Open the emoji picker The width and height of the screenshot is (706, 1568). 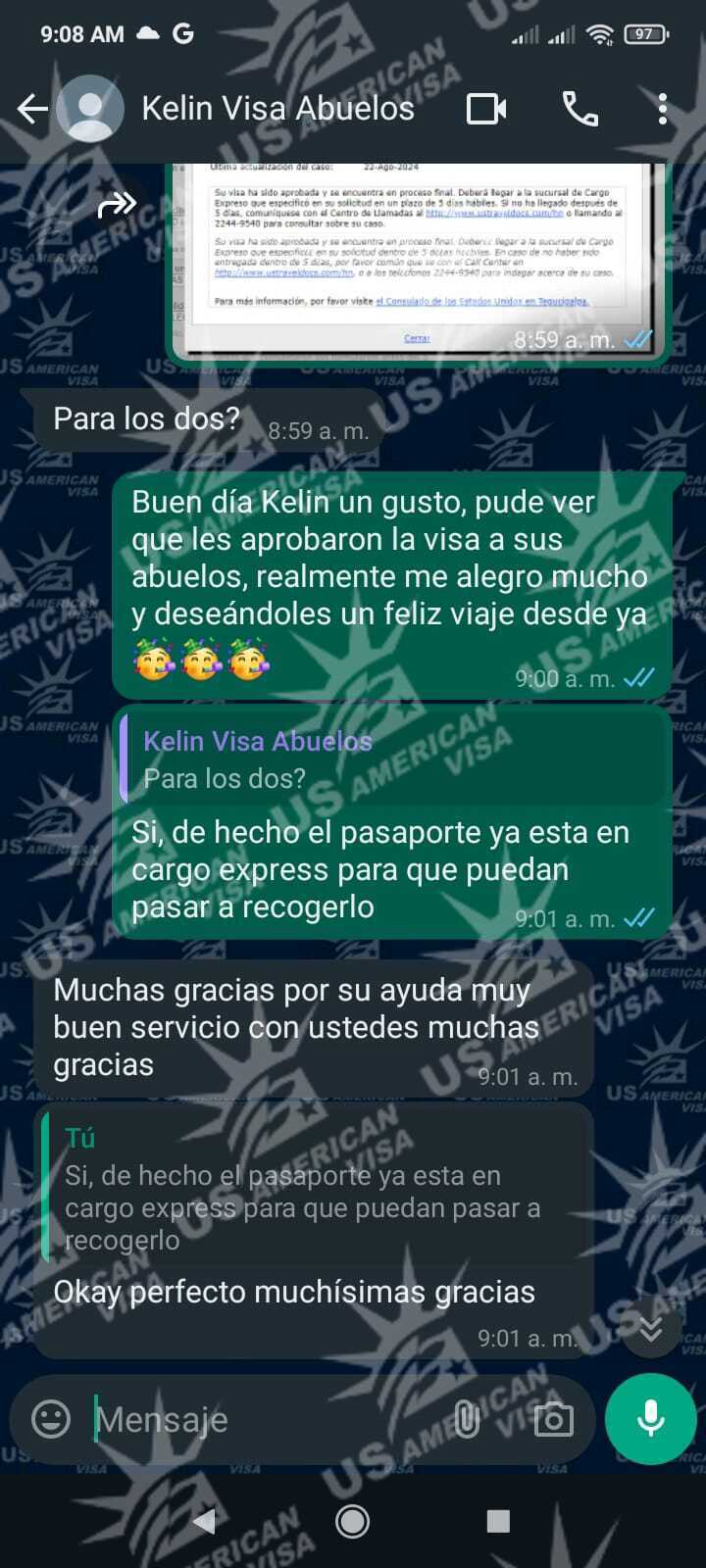coord(51,1418)
